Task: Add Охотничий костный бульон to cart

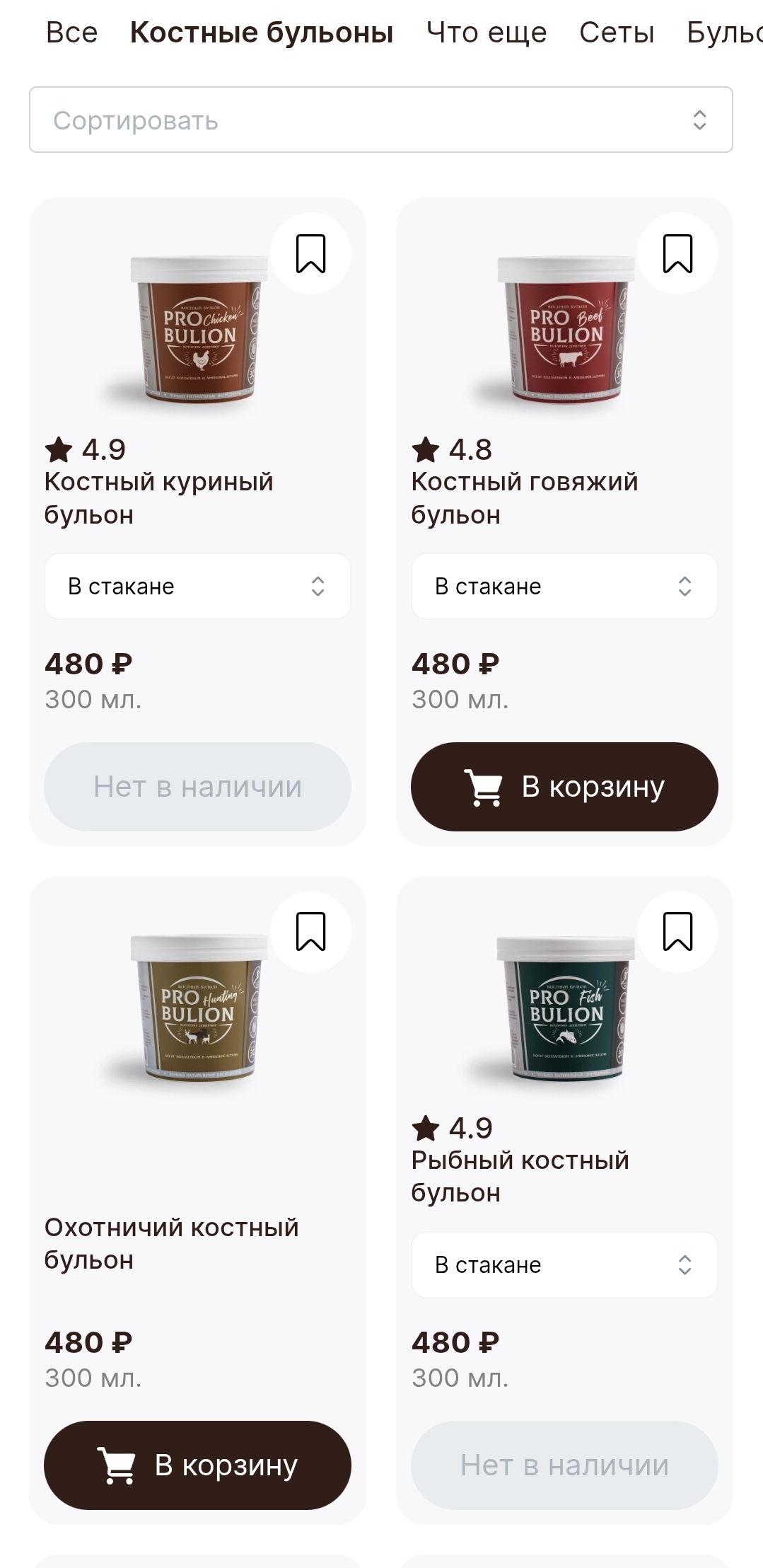Action: [197, 1465]
